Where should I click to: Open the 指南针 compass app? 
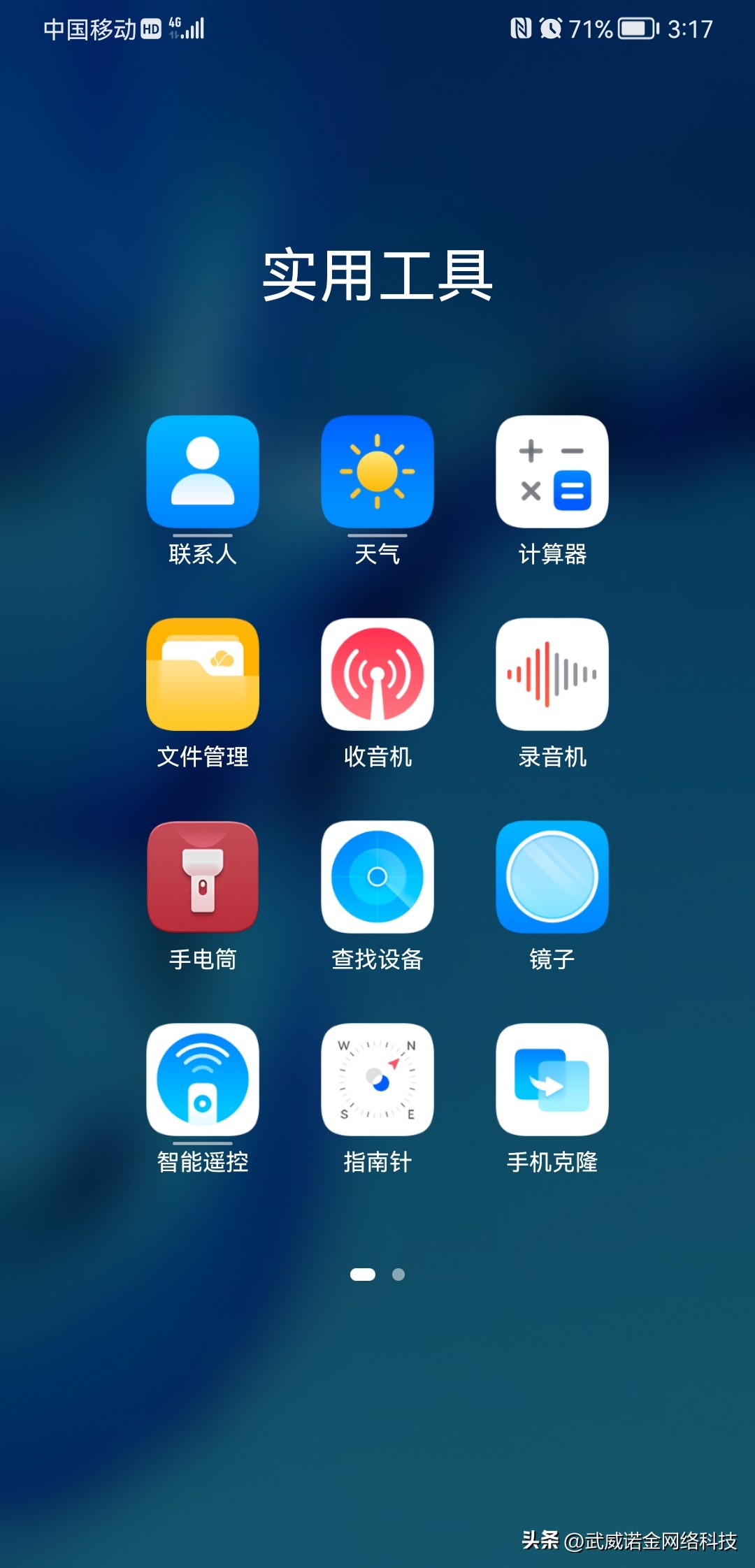point(377,1080)
